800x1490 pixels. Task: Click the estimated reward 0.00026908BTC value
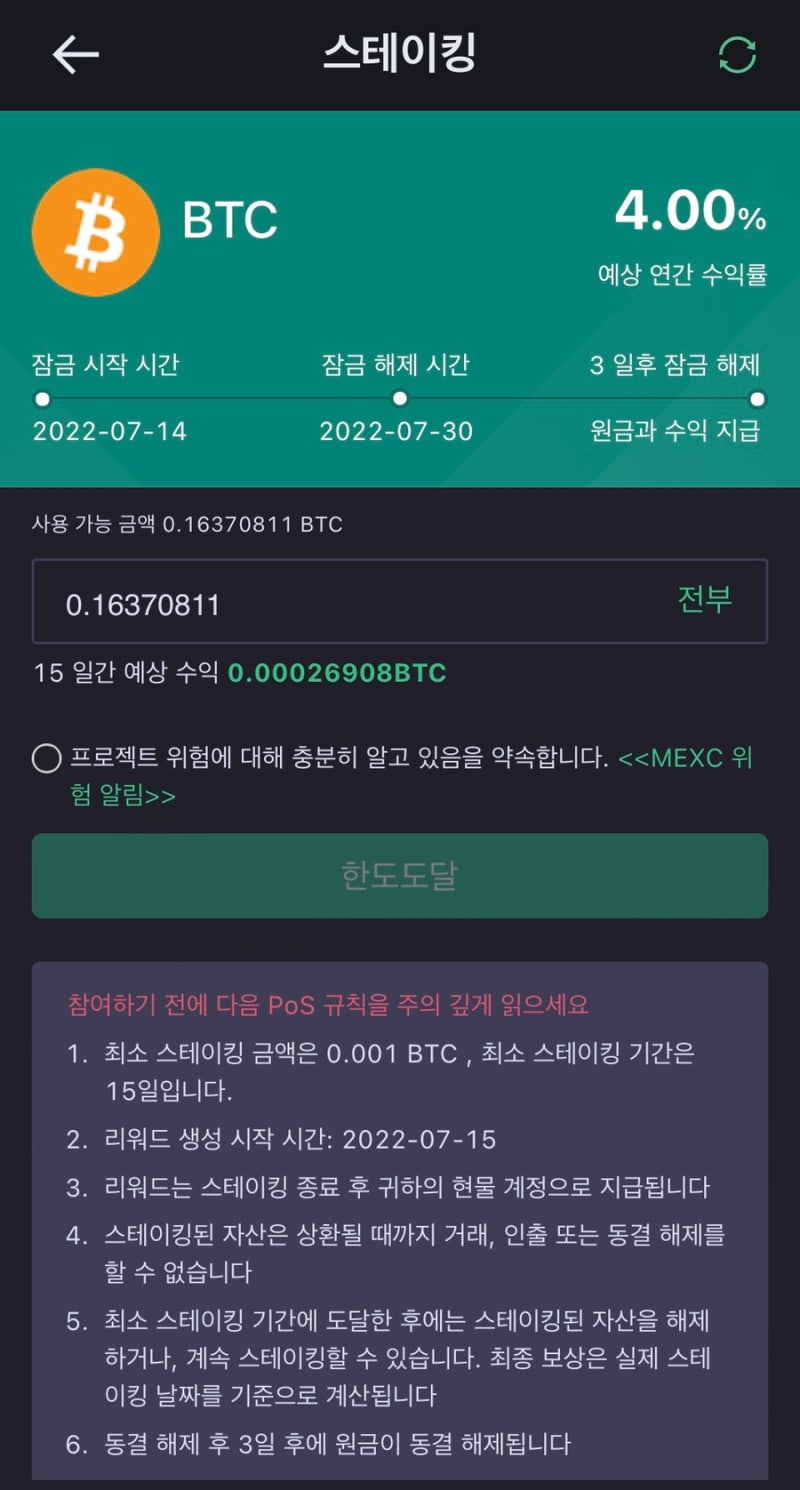point(335,673)
